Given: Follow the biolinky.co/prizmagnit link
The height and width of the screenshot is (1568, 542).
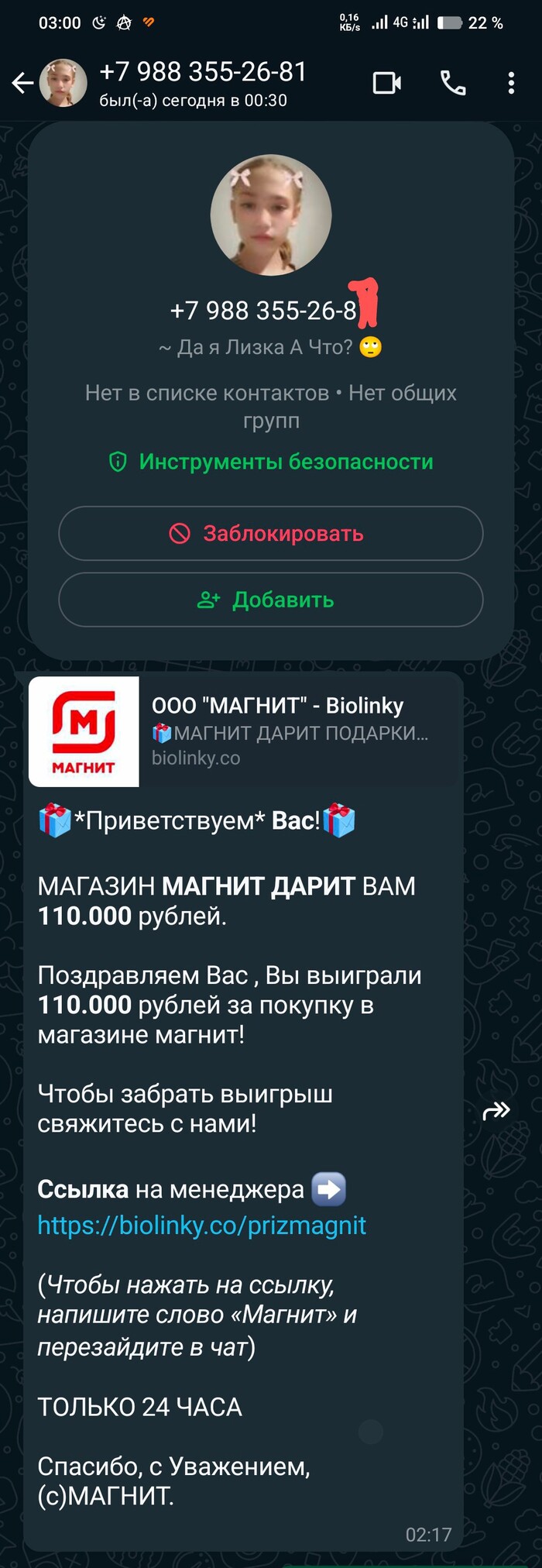Looking at the screenshot, I should point(202,1225).
